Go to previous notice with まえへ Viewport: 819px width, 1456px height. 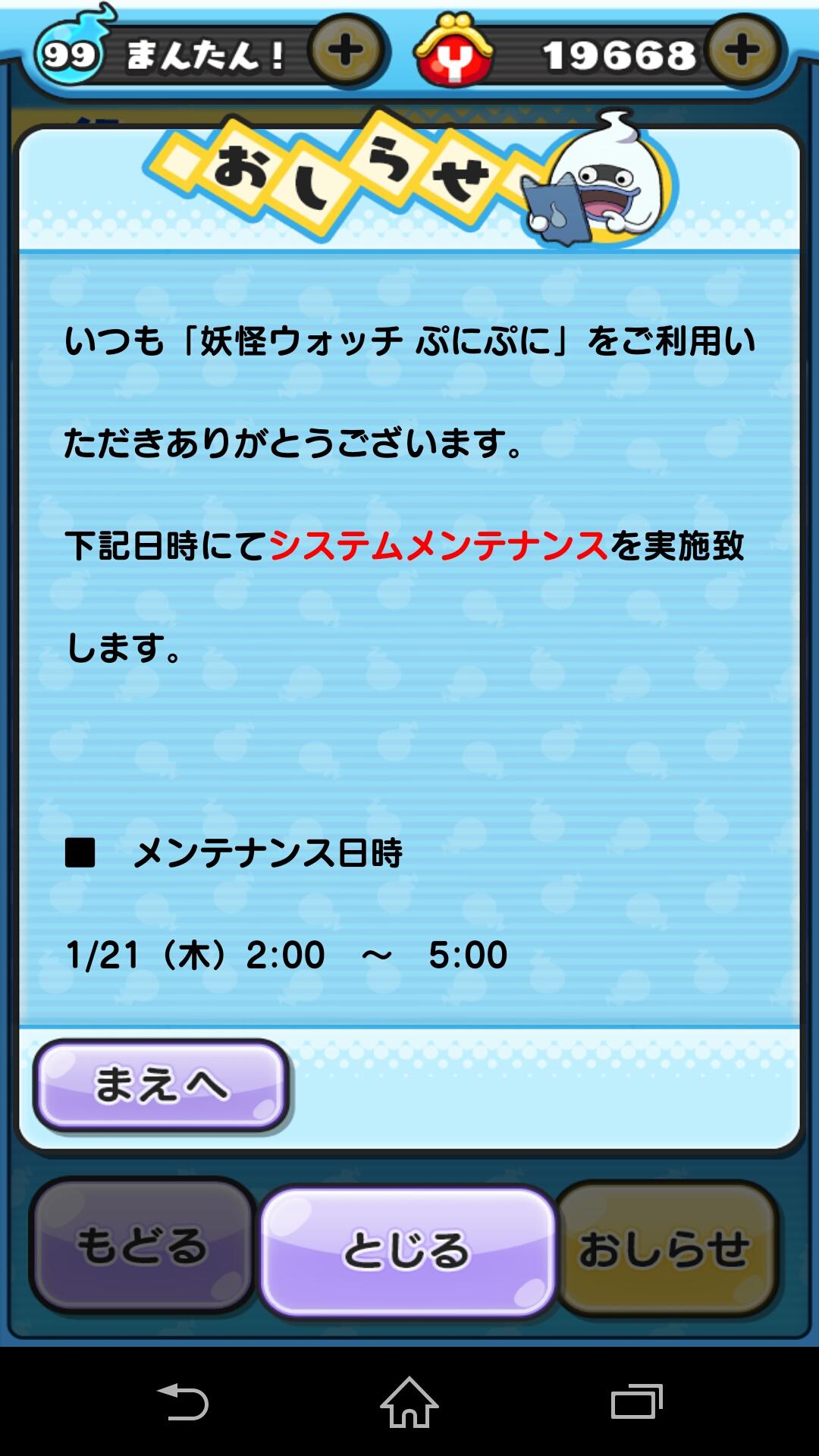pos(162,1084)
